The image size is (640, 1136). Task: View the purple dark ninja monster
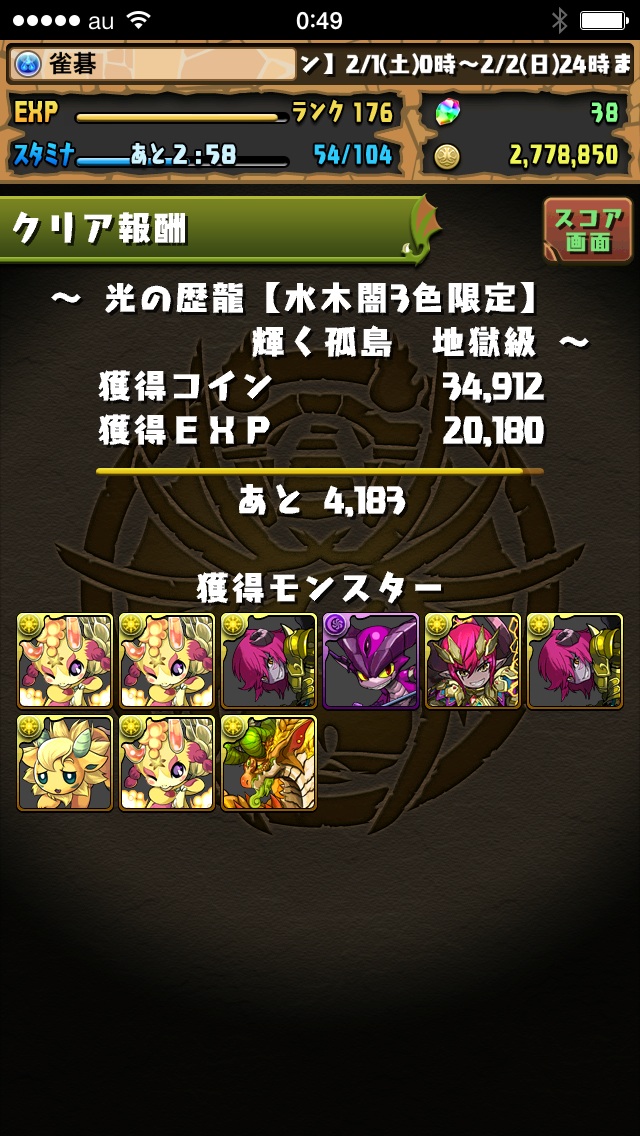[x=371, y=661]
